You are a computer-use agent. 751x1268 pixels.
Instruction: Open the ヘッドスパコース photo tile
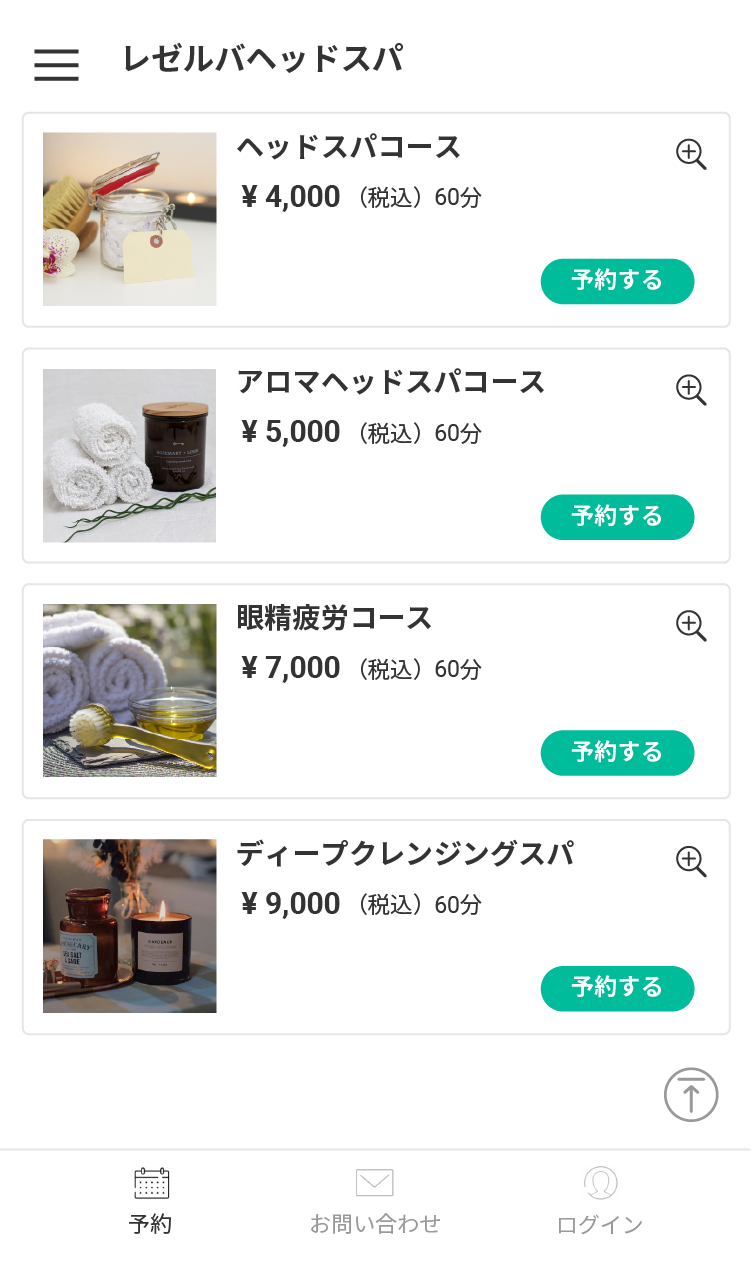click(x=129, y=219)
